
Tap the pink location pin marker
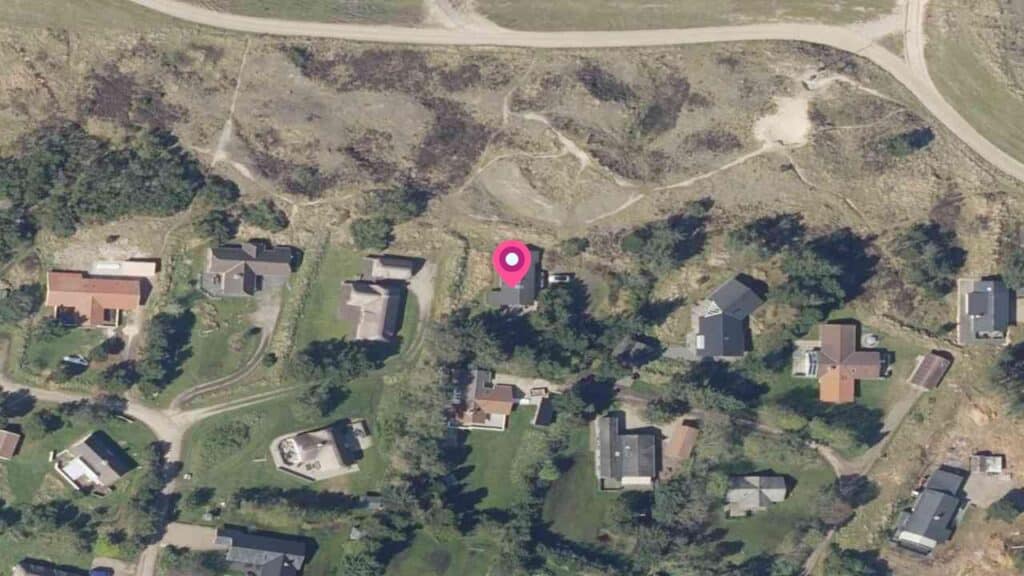click(x=512, y=263)
